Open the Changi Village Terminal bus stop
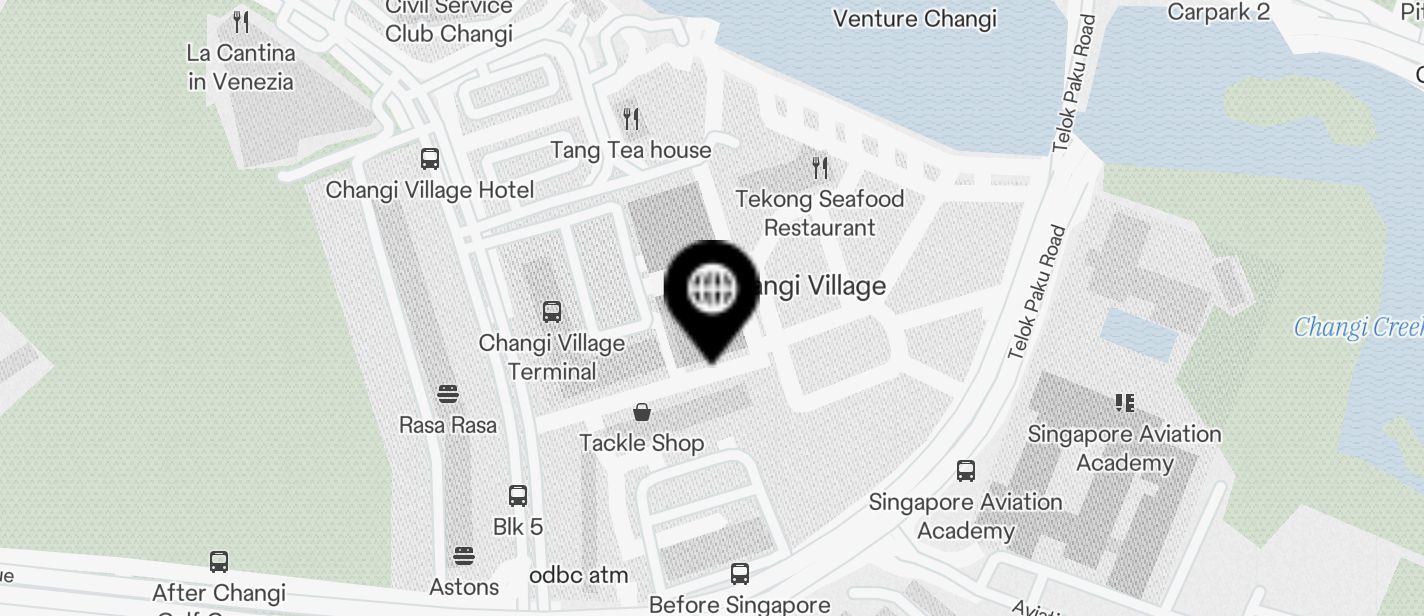The width and height of the screenshot is (1424, 616). tap(552, 312)
